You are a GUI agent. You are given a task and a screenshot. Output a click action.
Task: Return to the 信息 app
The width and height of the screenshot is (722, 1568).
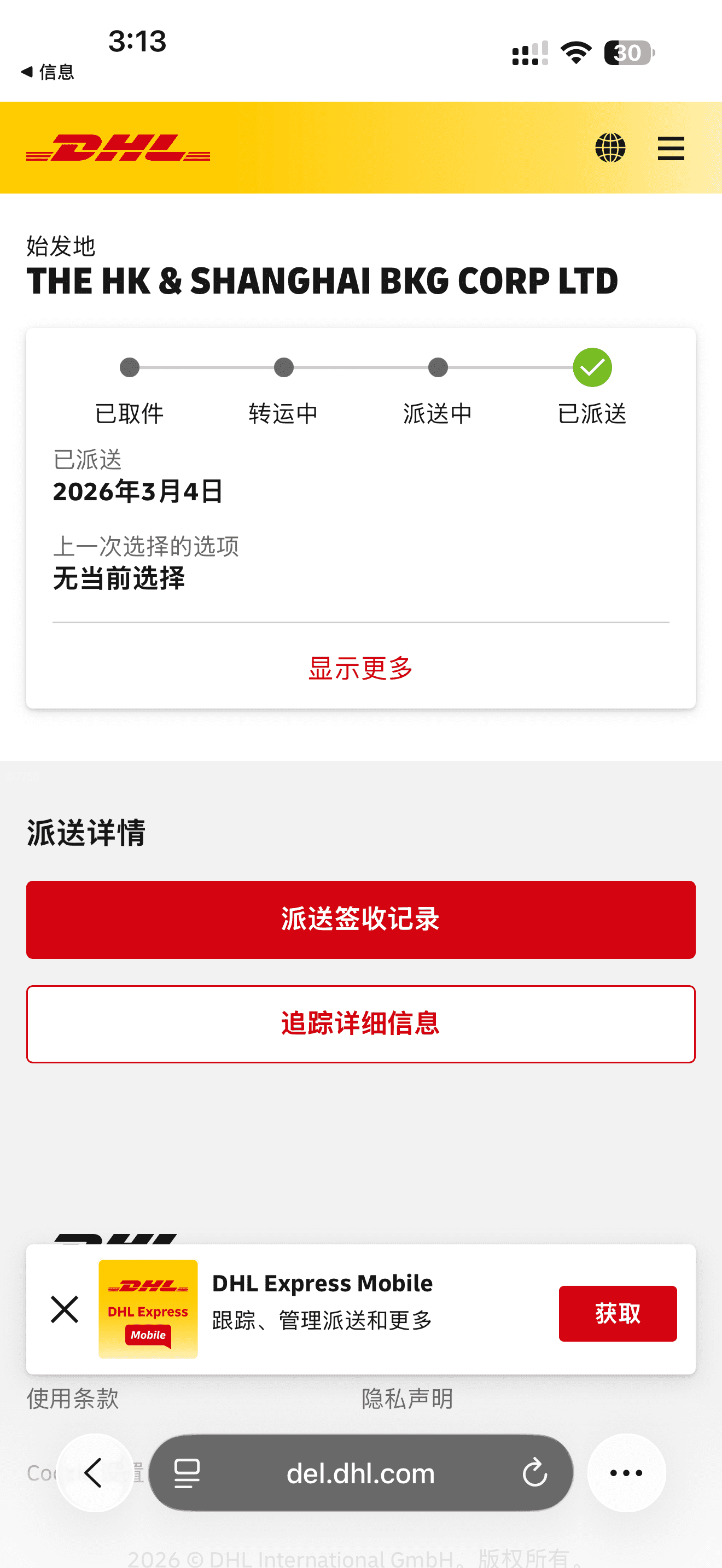pos(48,72)
